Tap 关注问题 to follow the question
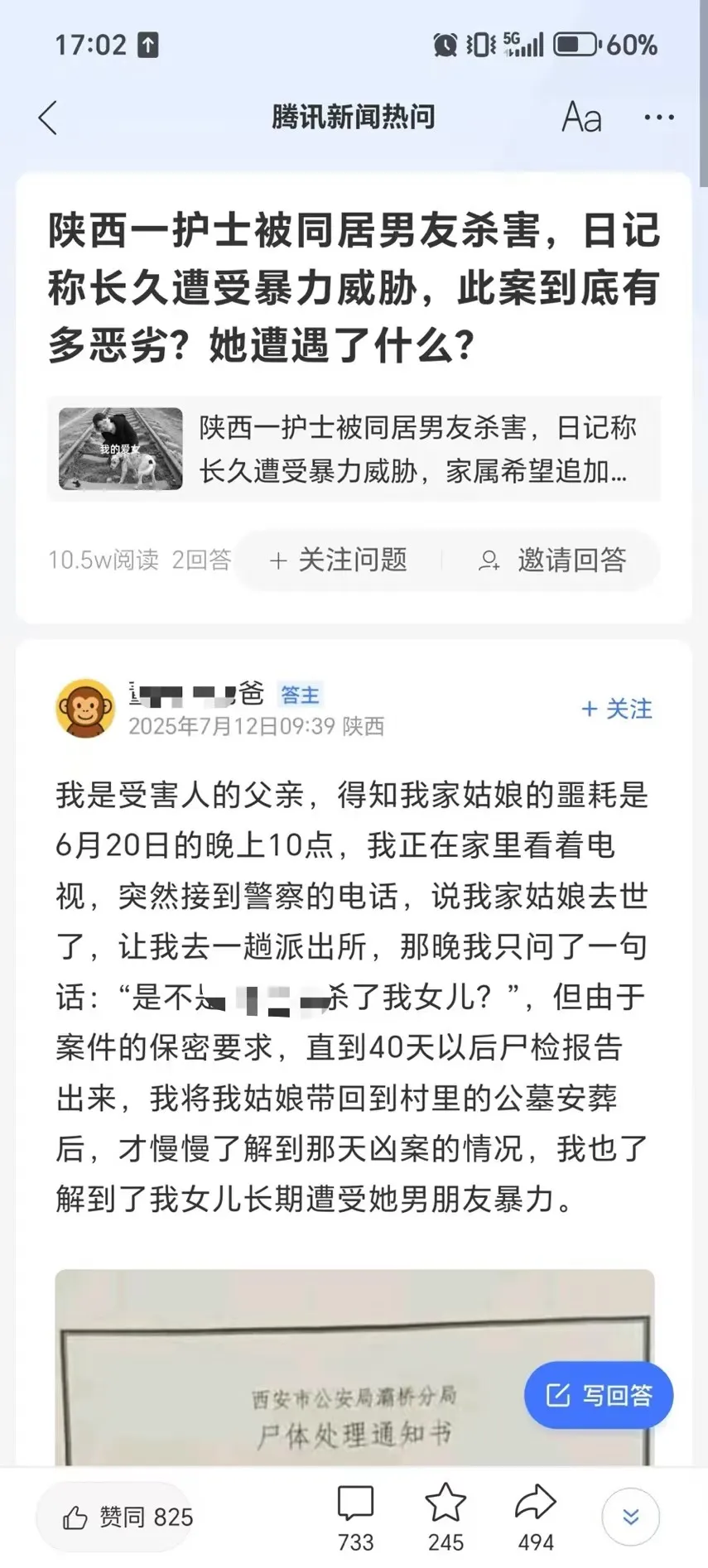 coord(339,560)
